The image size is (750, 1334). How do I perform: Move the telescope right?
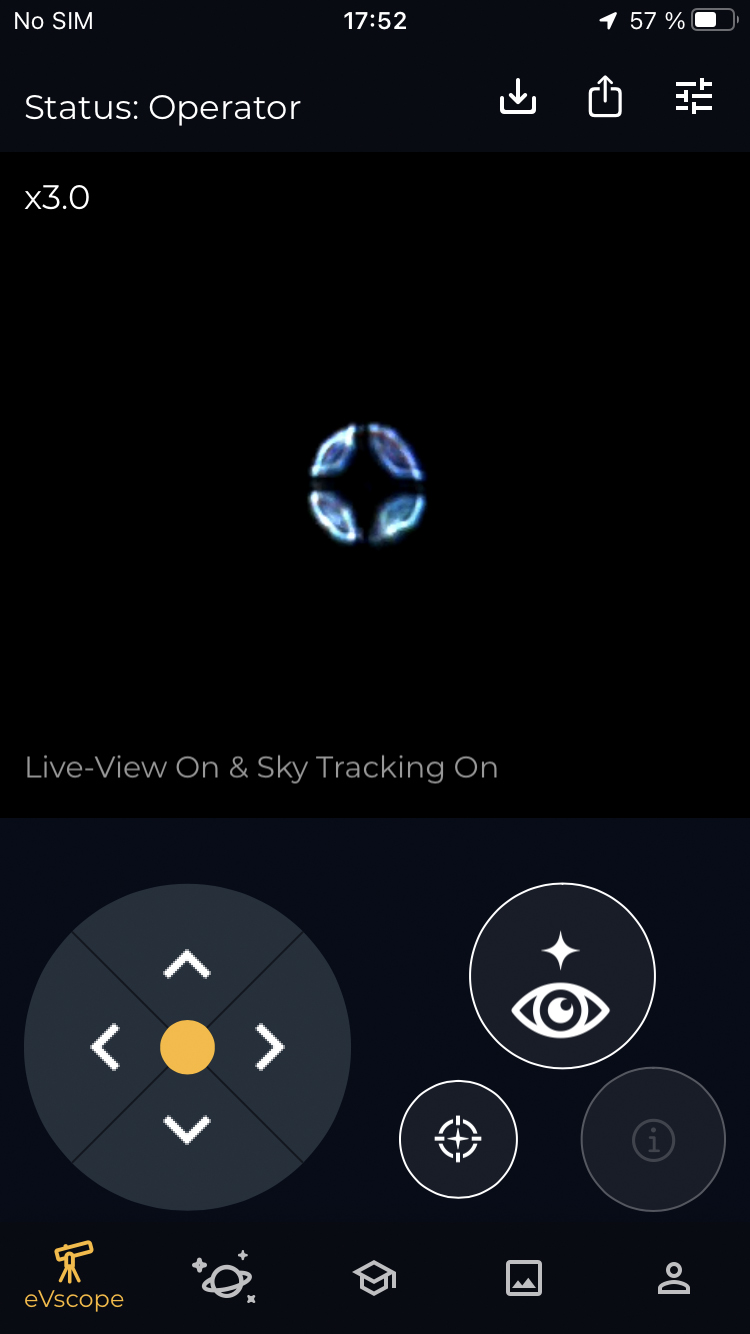click(x=269, y=1047)
